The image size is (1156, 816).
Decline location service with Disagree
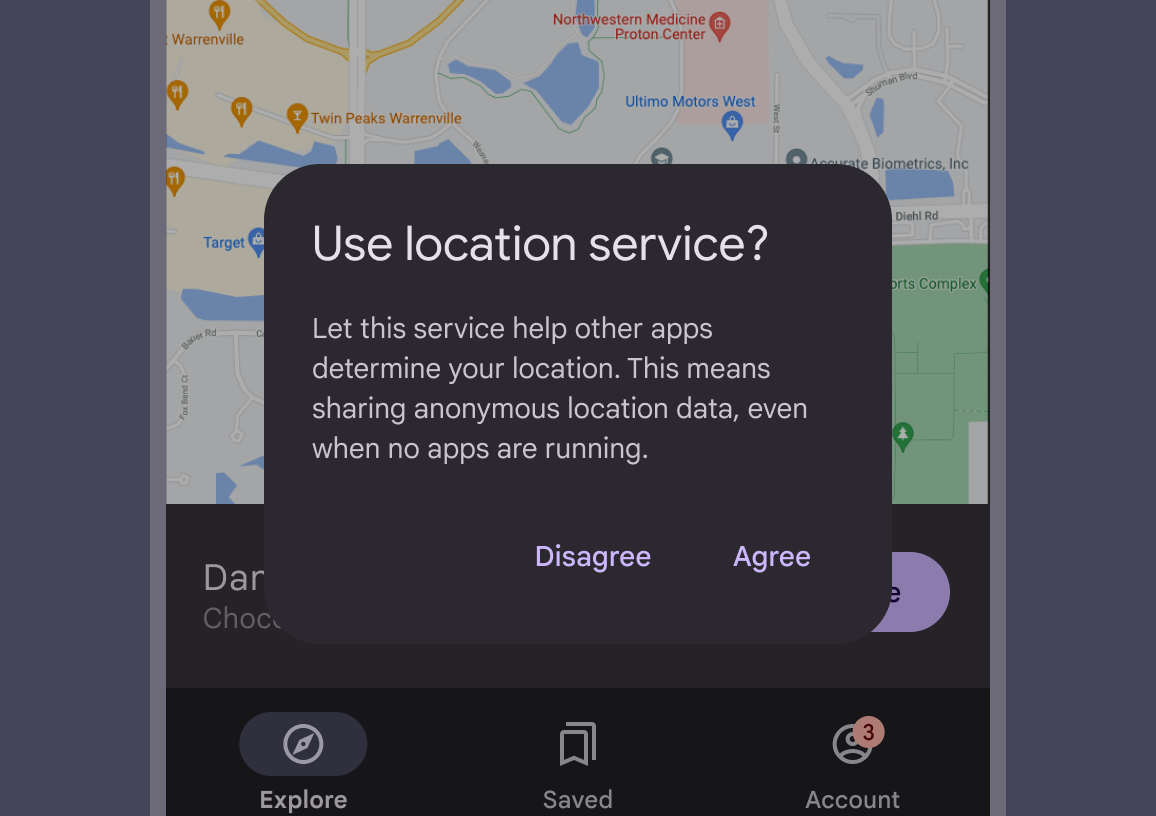(x=592, y=556)
